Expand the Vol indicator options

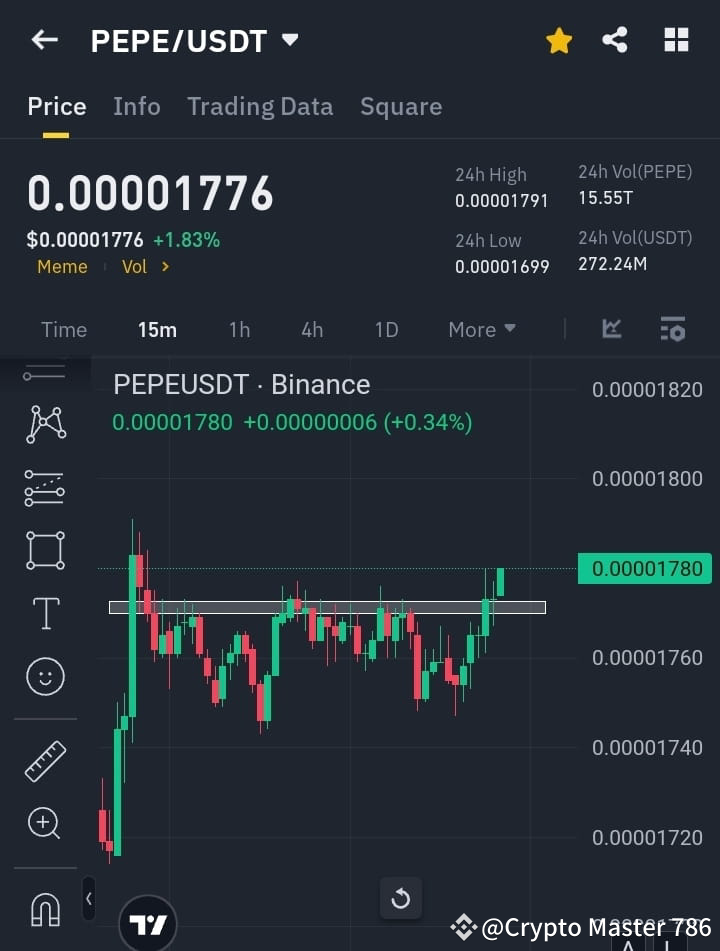tap(145, 266)
